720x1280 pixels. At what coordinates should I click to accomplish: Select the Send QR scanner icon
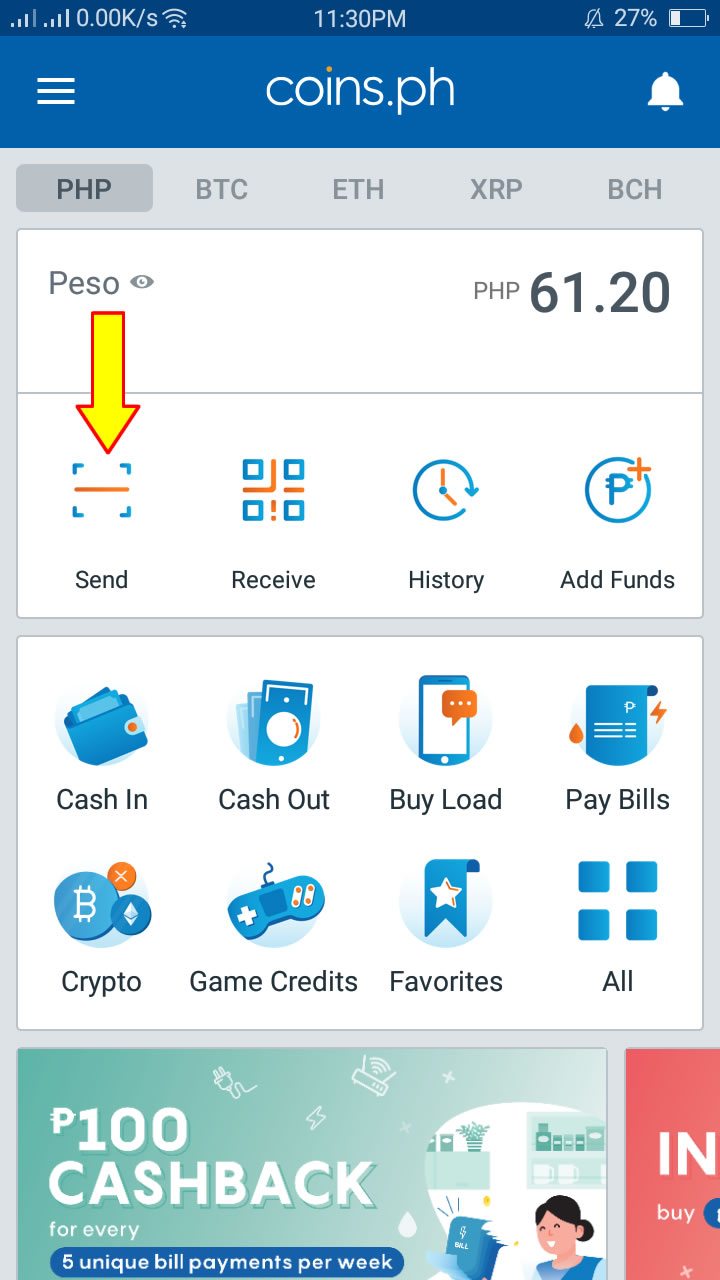(x=101, y=488)
